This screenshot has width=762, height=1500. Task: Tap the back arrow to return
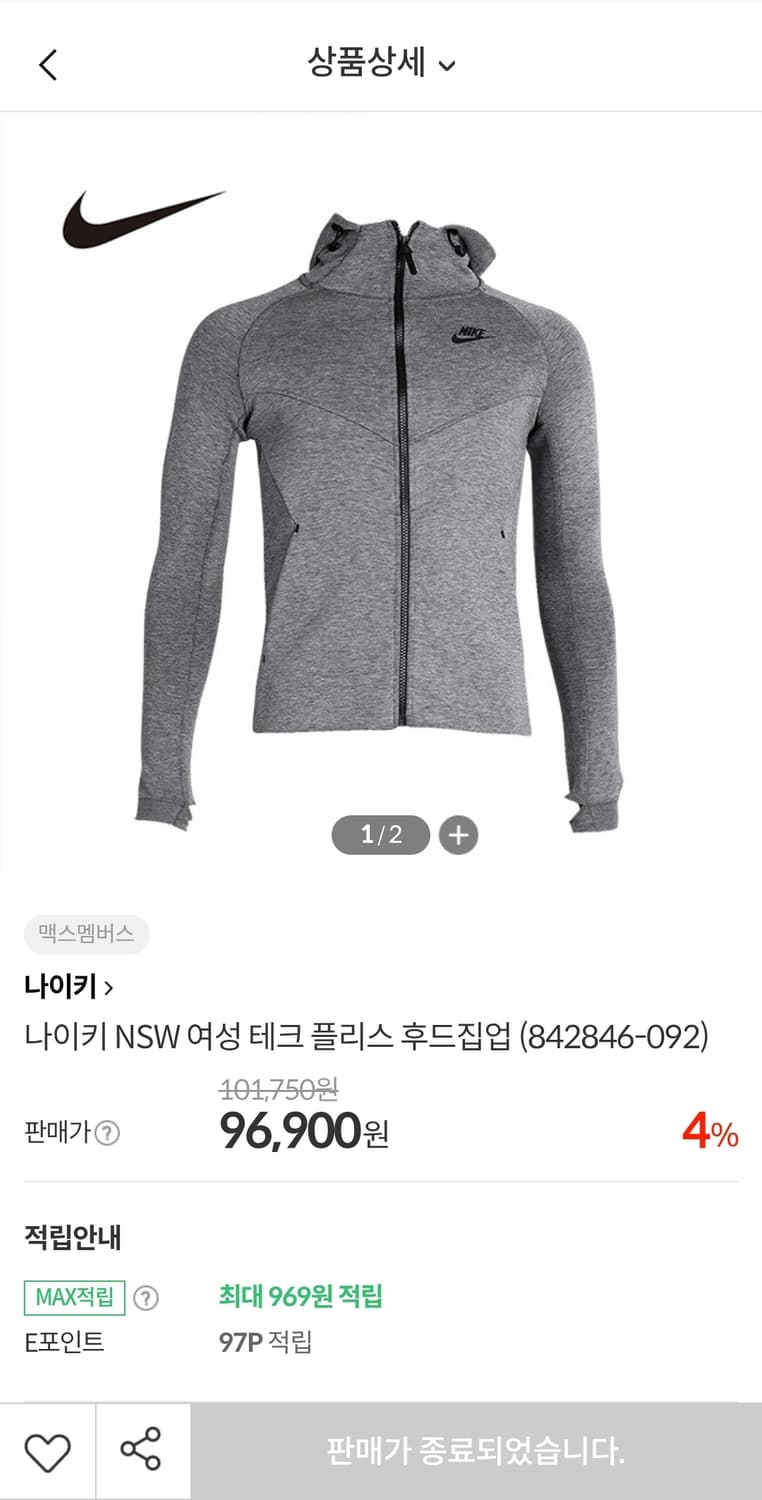[46, 64]
